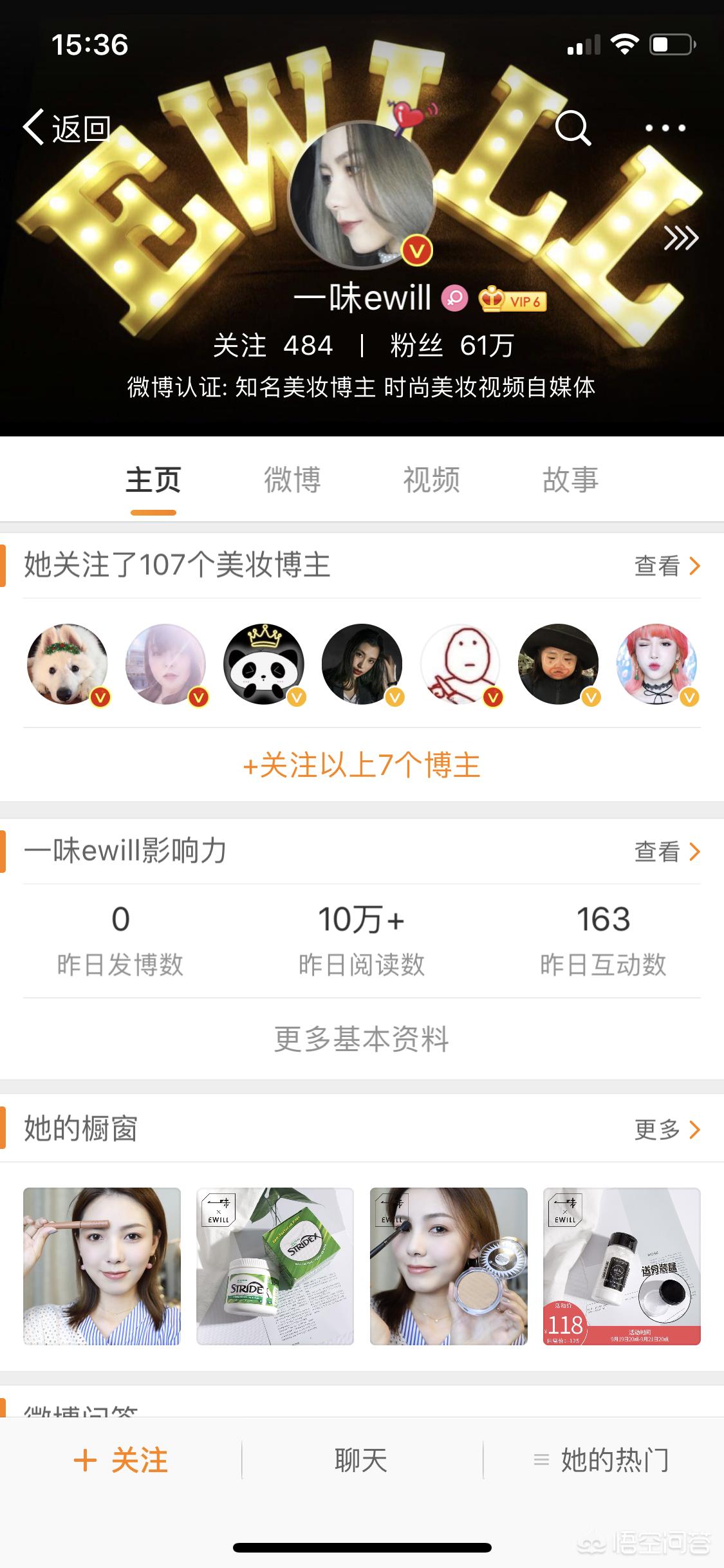Switch to the 视频 tab
This screenshot has width=724, height=1568.
click(431, 480)
